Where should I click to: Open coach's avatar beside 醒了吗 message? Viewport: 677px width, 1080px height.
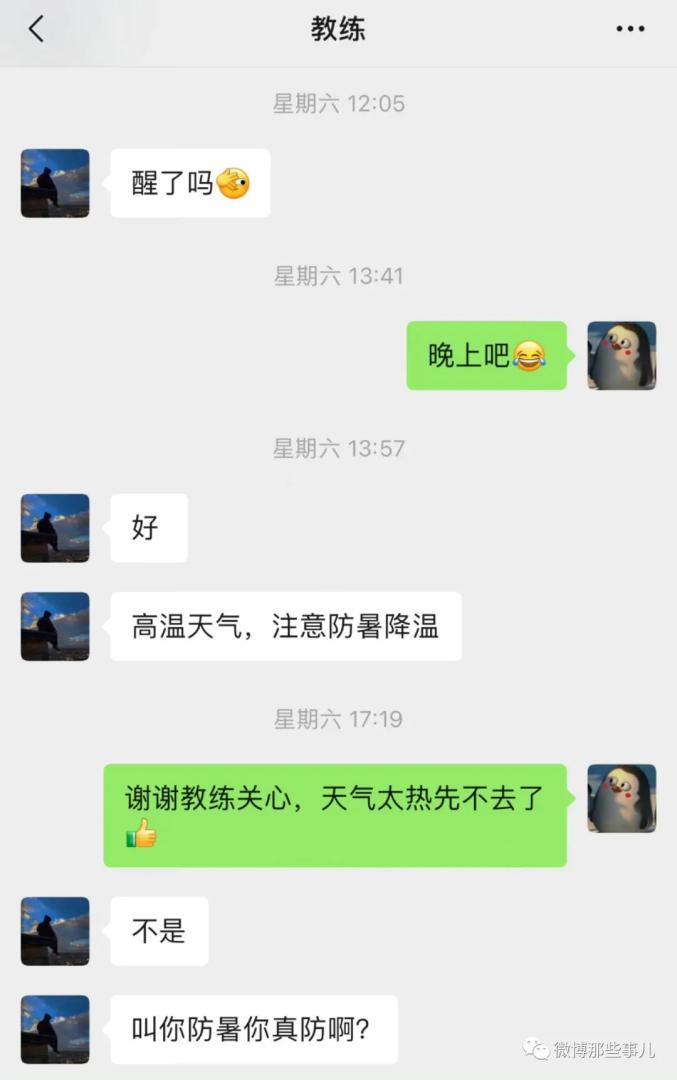(55, 183)
